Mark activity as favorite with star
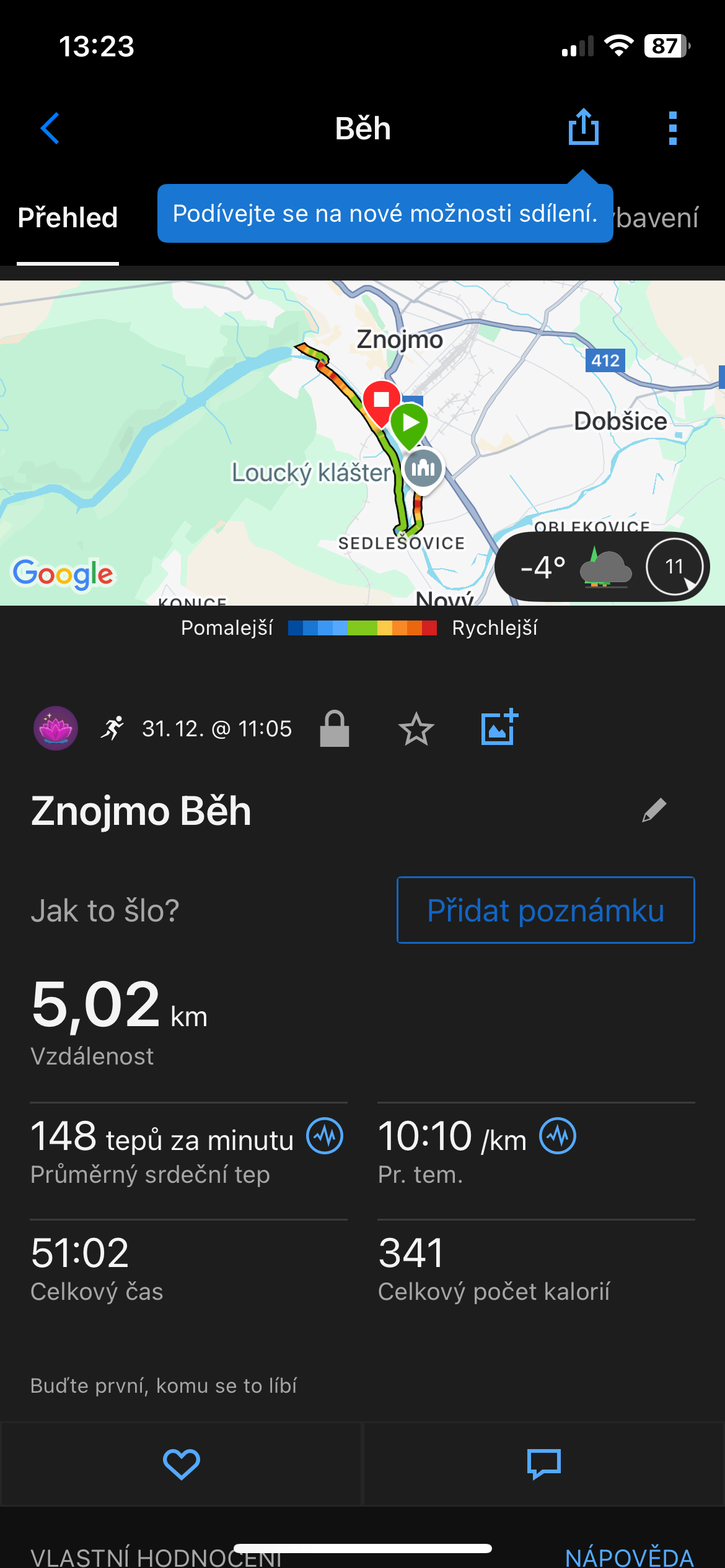Screen dimensions: 725x1568 point(416,729)
